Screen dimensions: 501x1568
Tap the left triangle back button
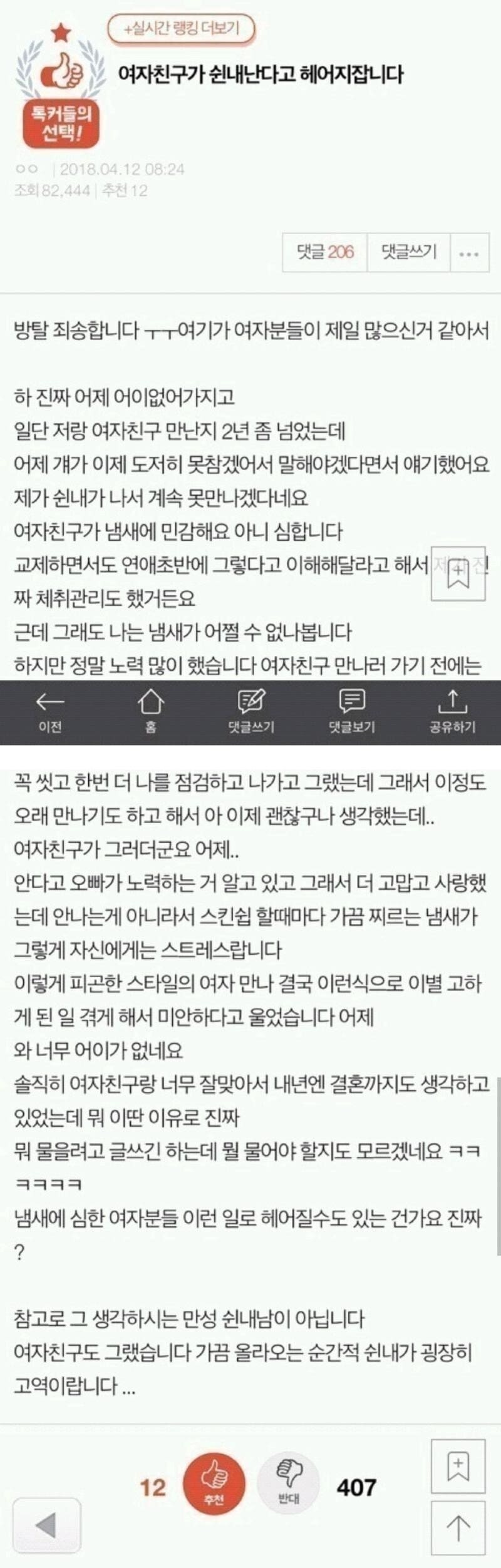click(47, 1525)
